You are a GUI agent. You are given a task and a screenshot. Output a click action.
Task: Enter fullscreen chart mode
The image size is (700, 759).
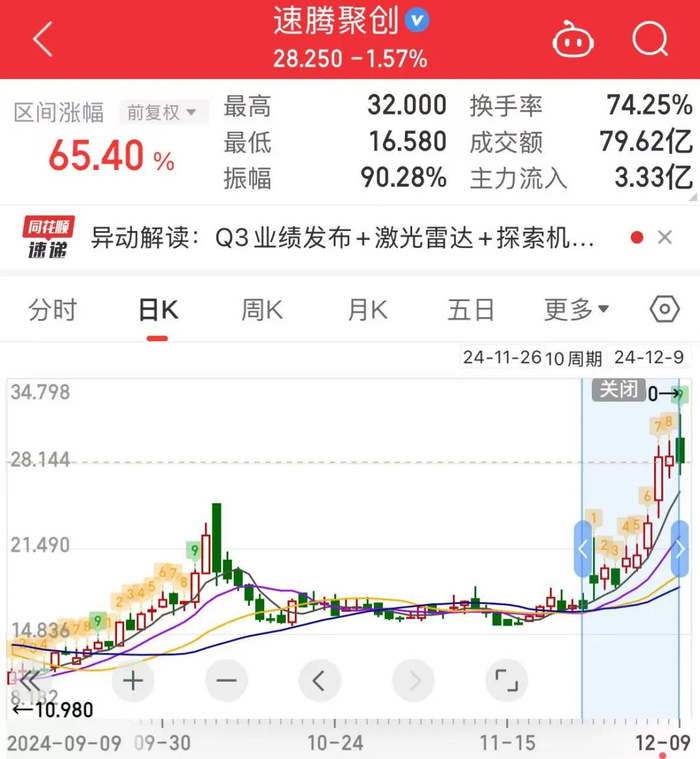506,681
